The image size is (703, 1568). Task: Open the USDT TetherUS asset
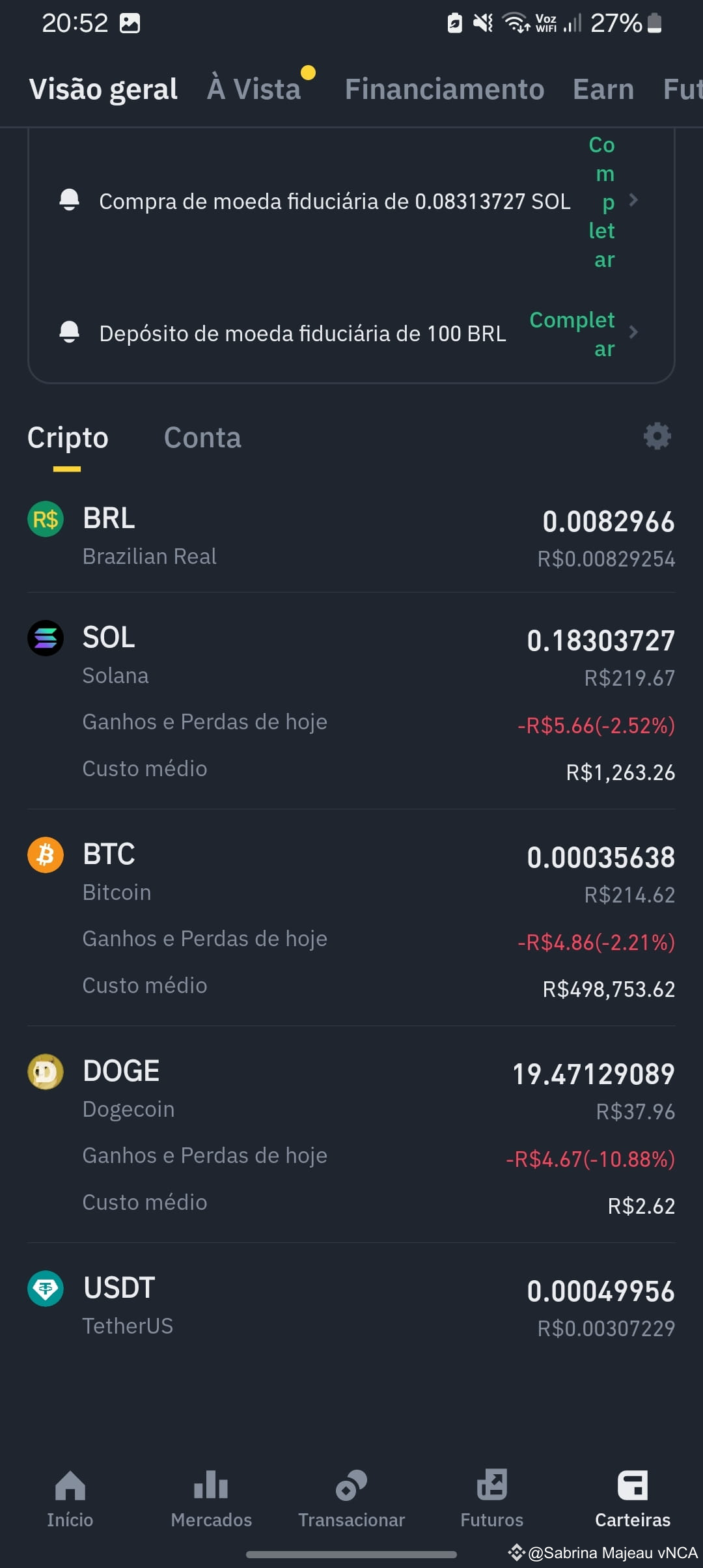coord(351,1306)
